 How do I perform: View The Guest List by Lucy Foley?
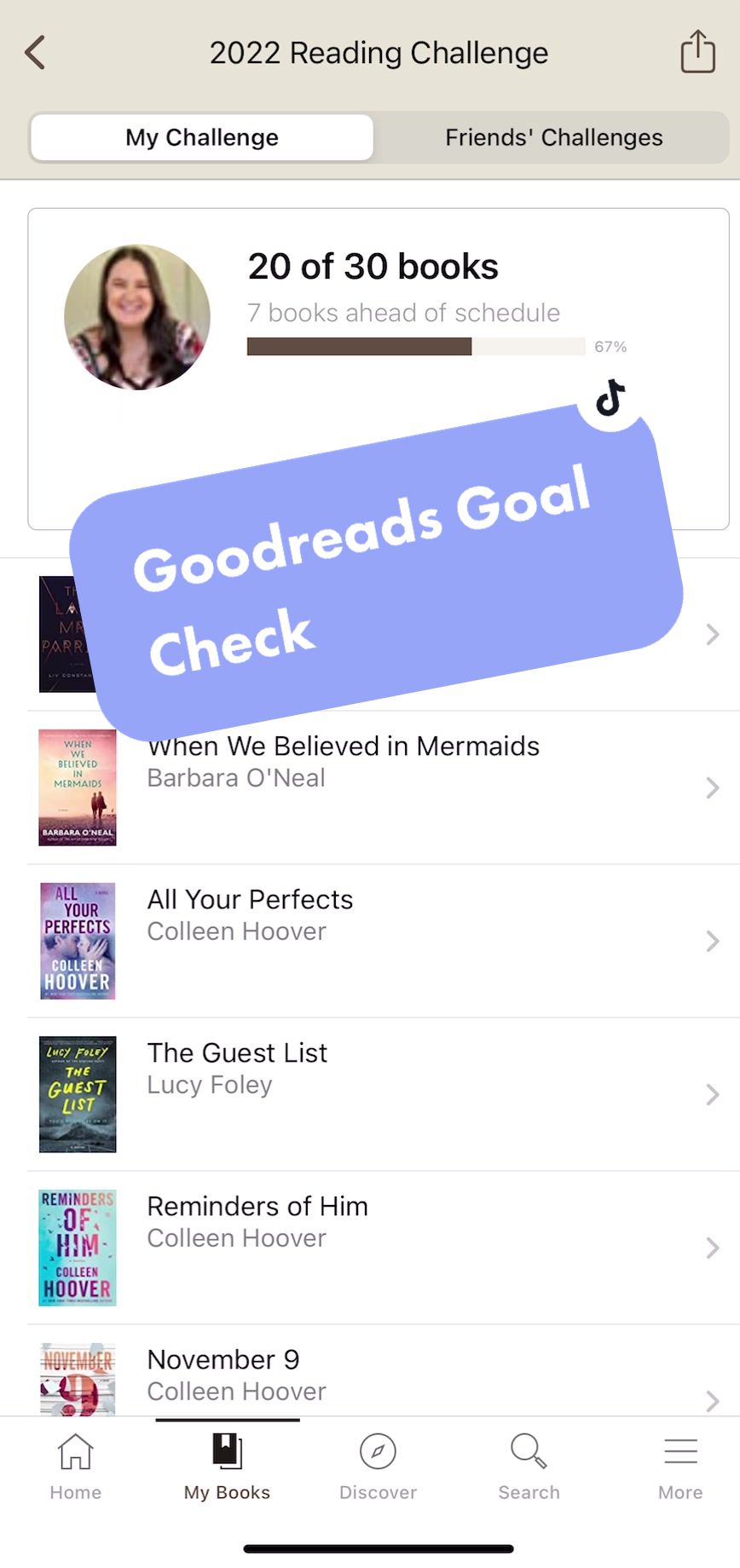tap(375, 1094)
